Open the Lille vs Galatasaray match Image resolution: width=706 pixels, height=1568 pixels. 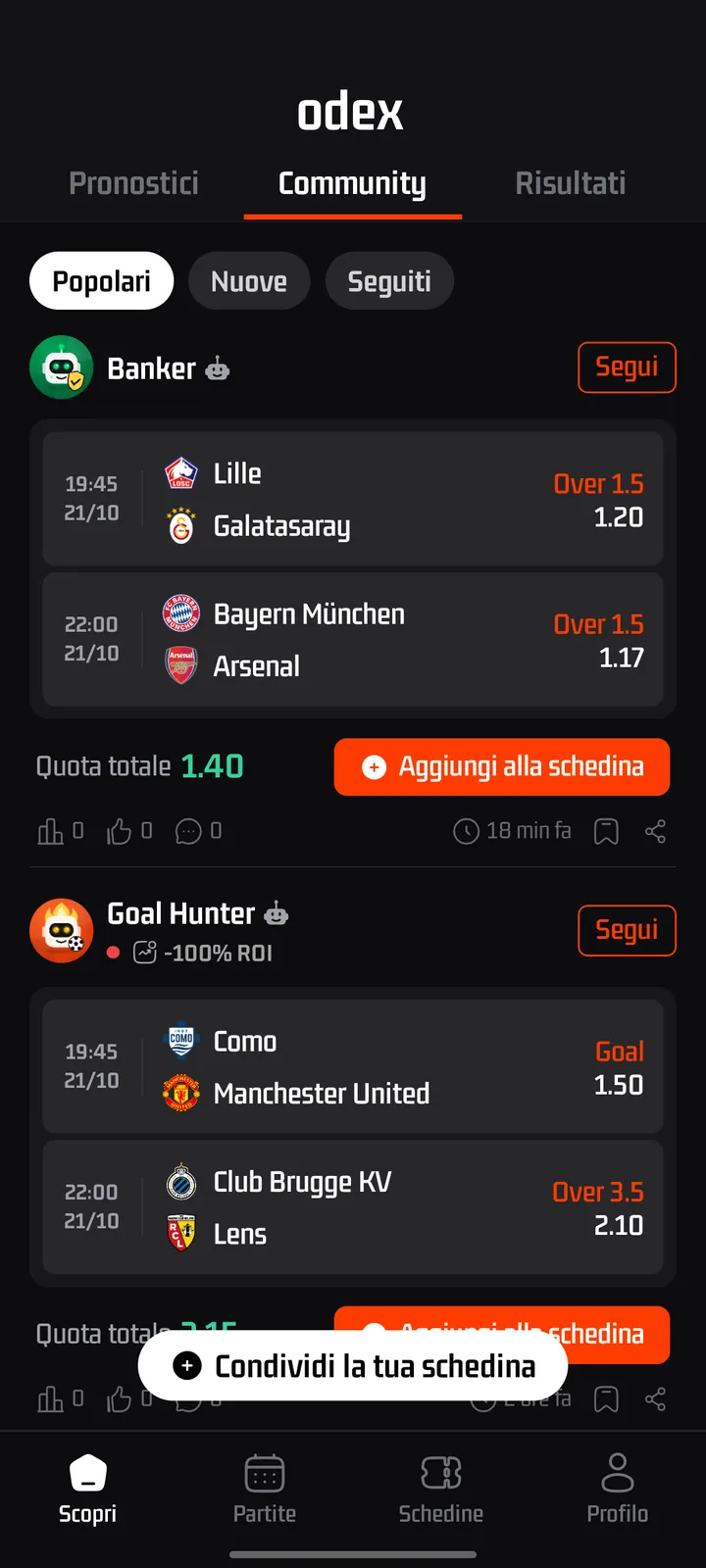(x=353, y=499)
